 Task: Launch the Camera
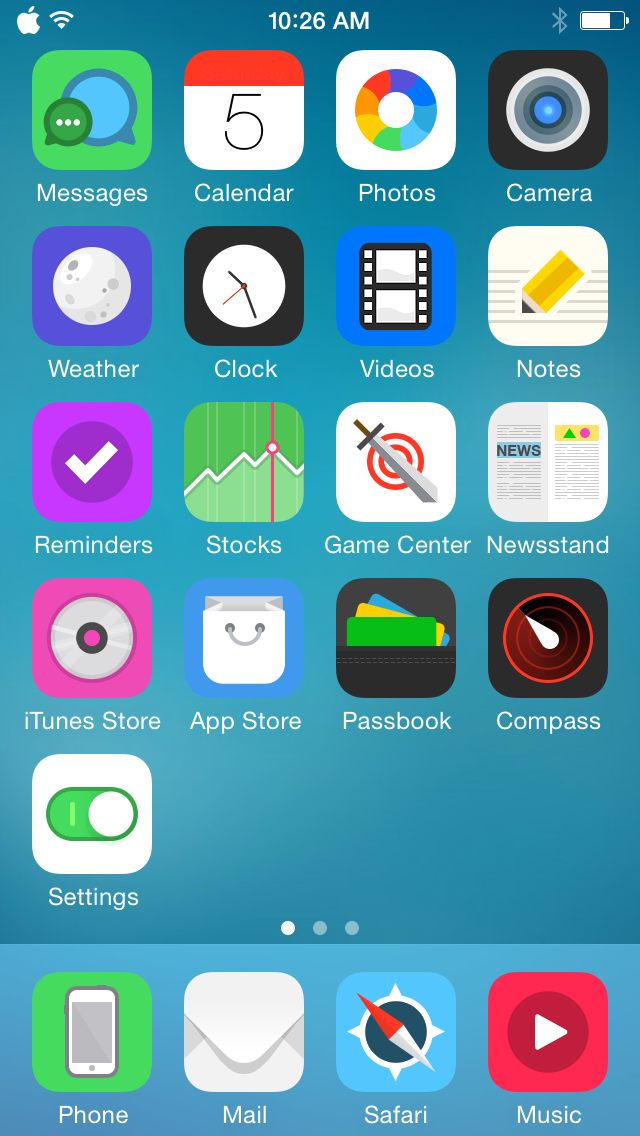pyautogui.click(x=548, y=110)
